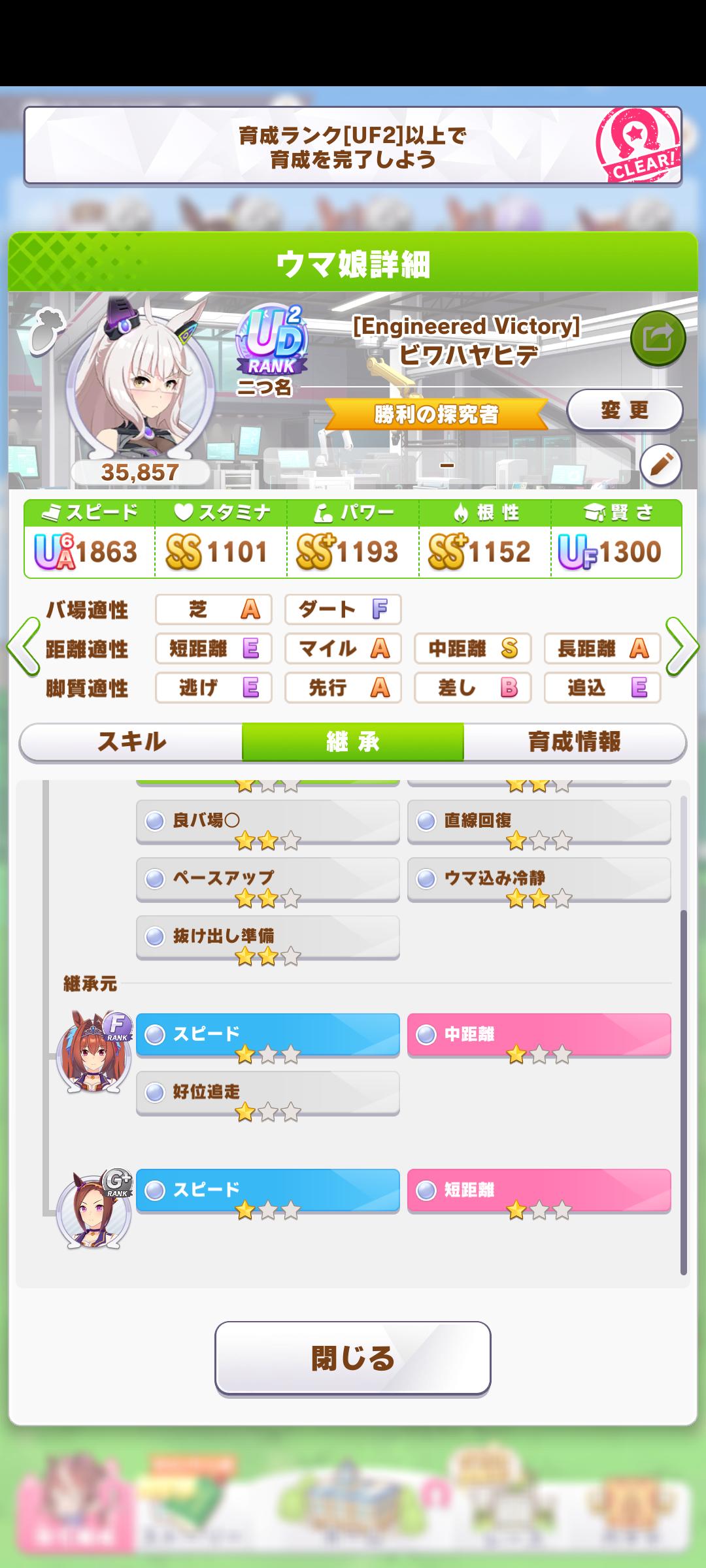
Task: Tap the 変更 button to change title
Action: pos(624,410)
